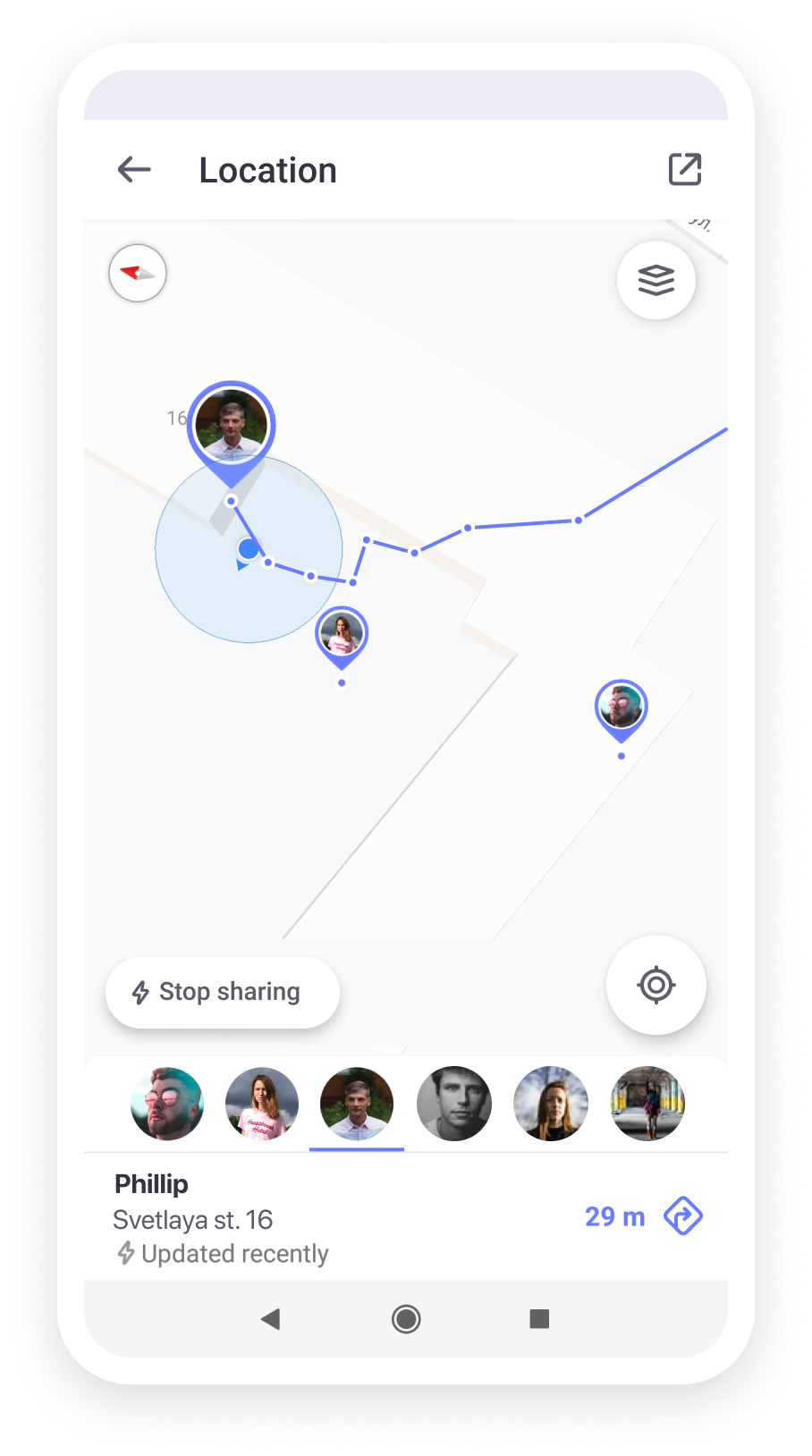Select the bearded man with pink sunglasses avatar
The height and width of the screenshot is (1456, 812).
(167, 1104)
